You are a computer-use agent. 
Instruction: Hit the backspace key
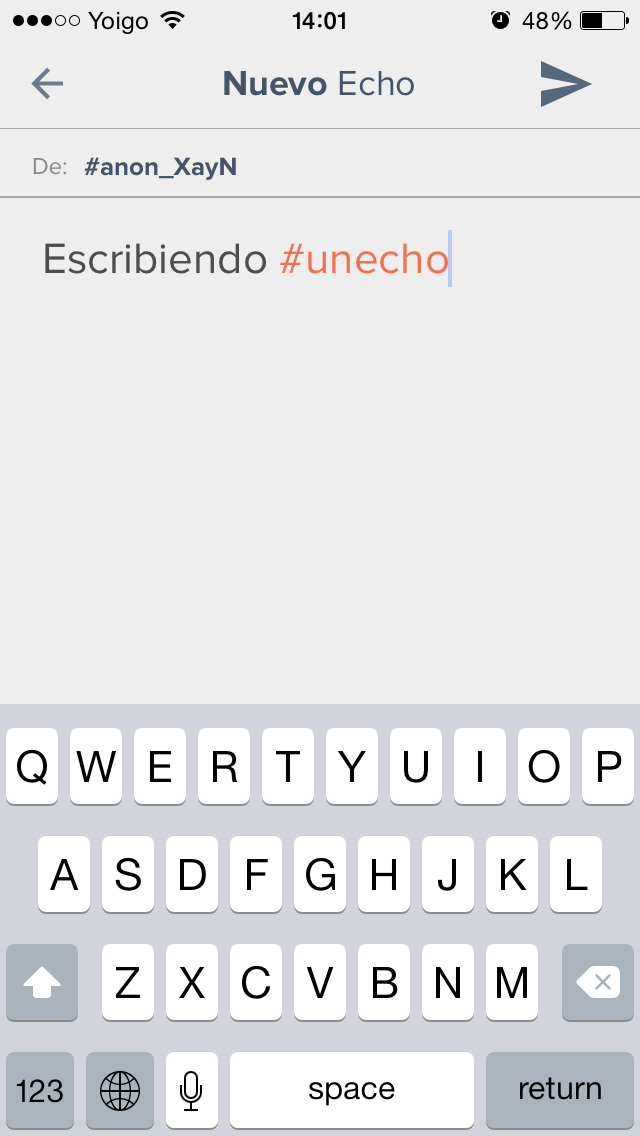[x=598, y=982]
